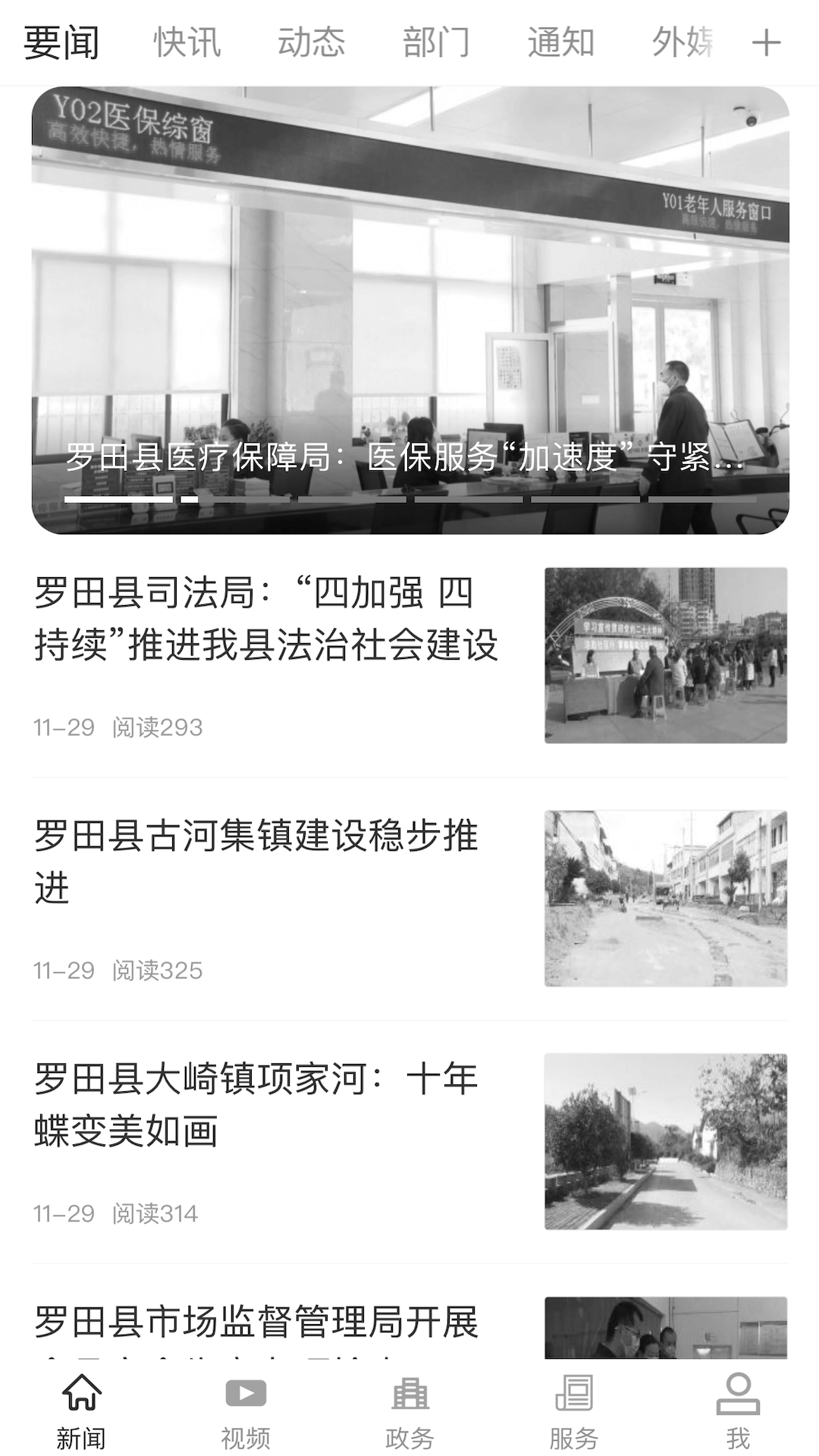
Task: Go to the 通知 tab
Action: 560,42
